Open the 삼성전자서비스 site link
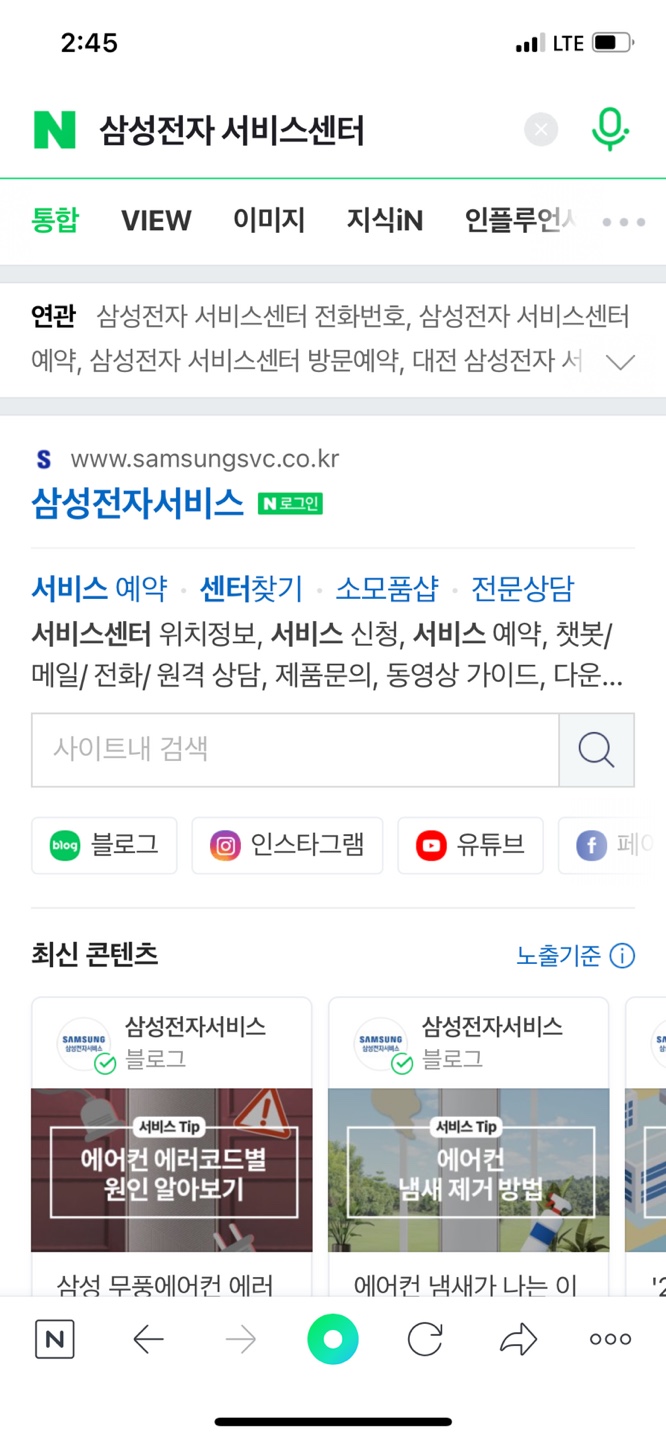This screenshot has width=666, height=1440. coord(138,502)
